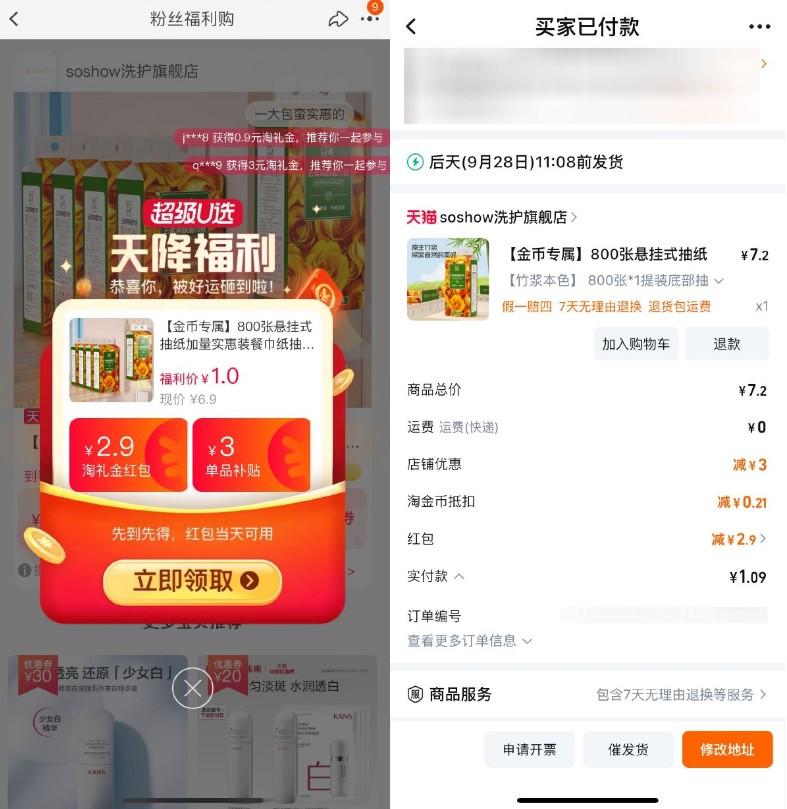Open the overflow menu on 买家已付款
The width and height of the screenshot is (787, 809).
760,27
